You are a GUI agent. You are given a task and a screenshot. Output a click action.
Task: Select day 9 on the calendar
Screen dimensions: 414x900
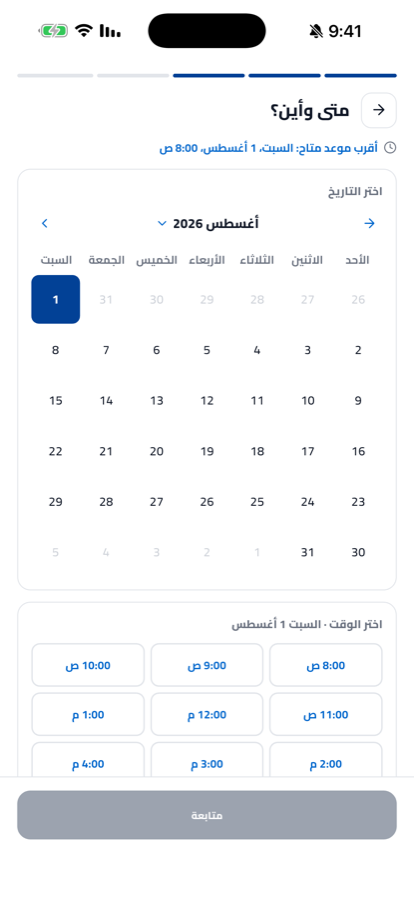point(358,401)
